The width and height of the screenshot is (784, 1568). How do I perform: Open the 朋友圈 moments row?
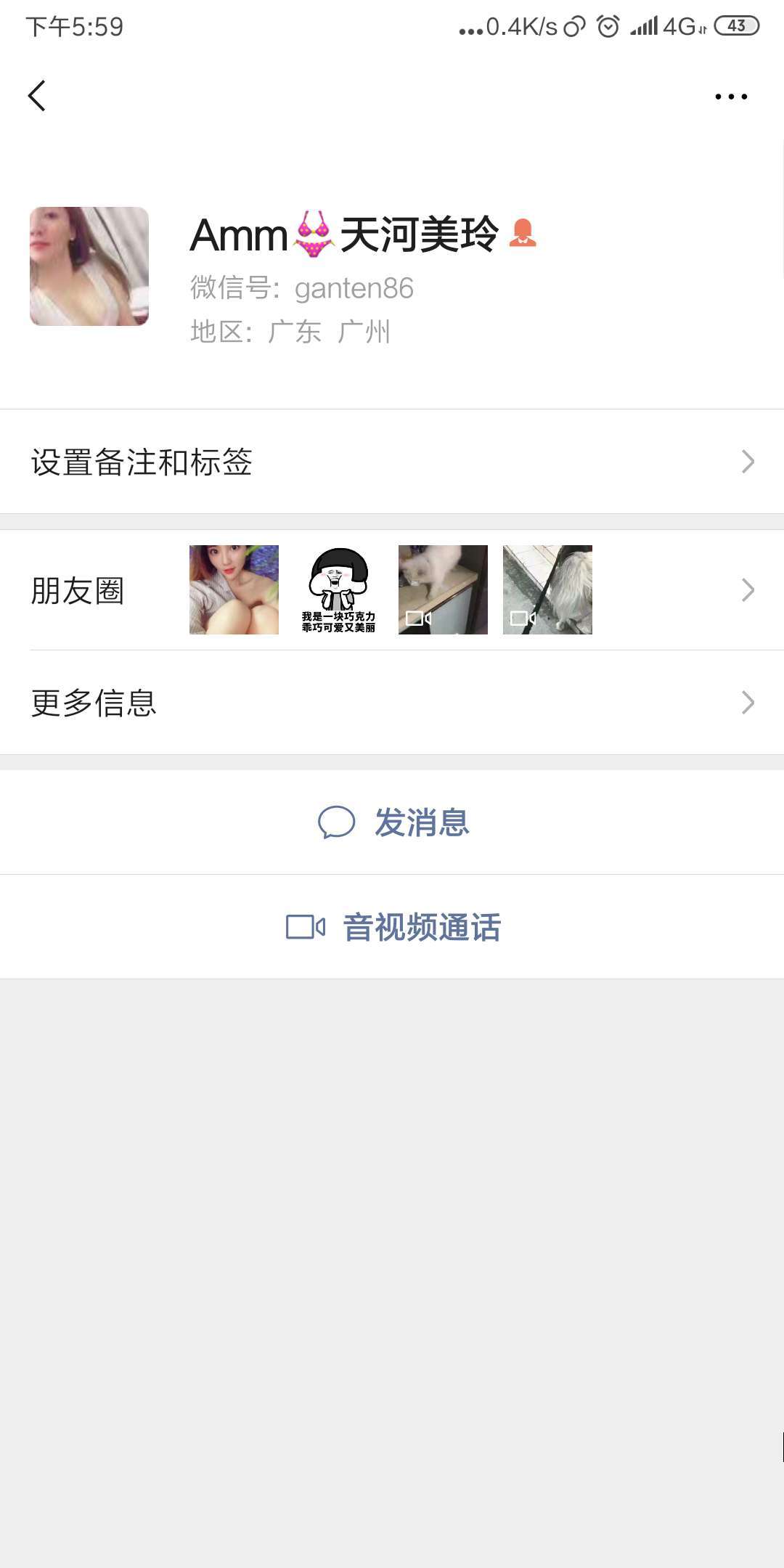click(x=392, y=590)
